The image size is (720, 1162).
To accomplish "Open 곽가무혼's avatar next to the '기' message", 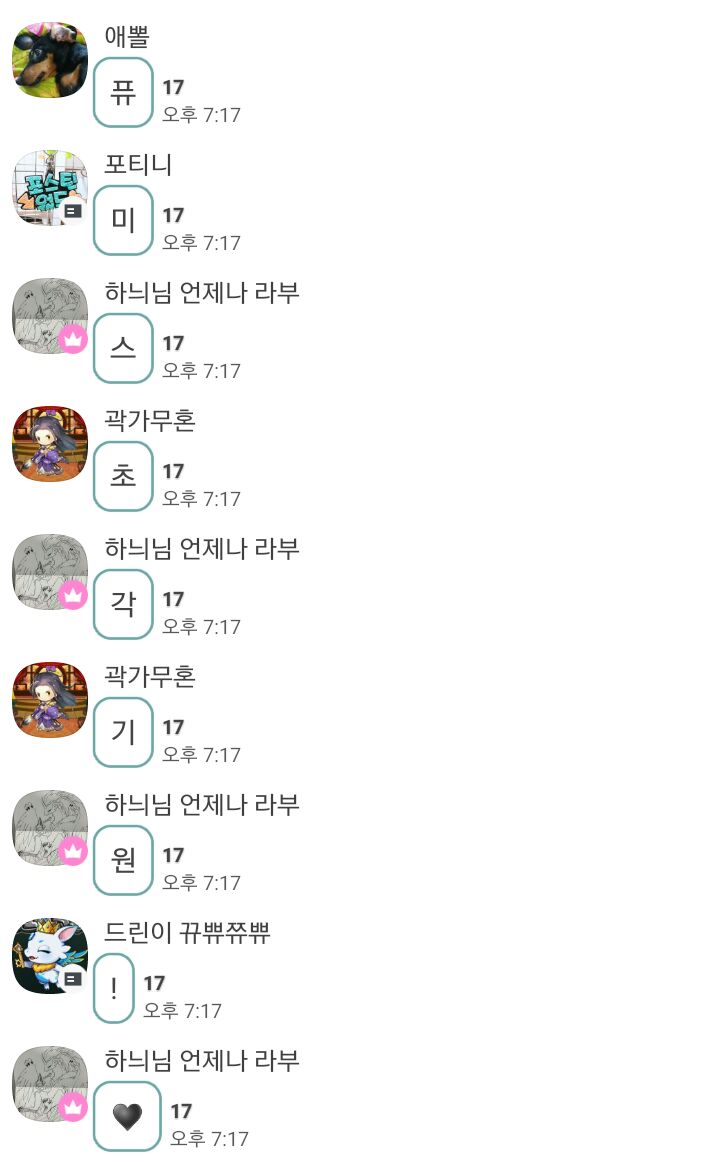I will click(x=50, y=700).
